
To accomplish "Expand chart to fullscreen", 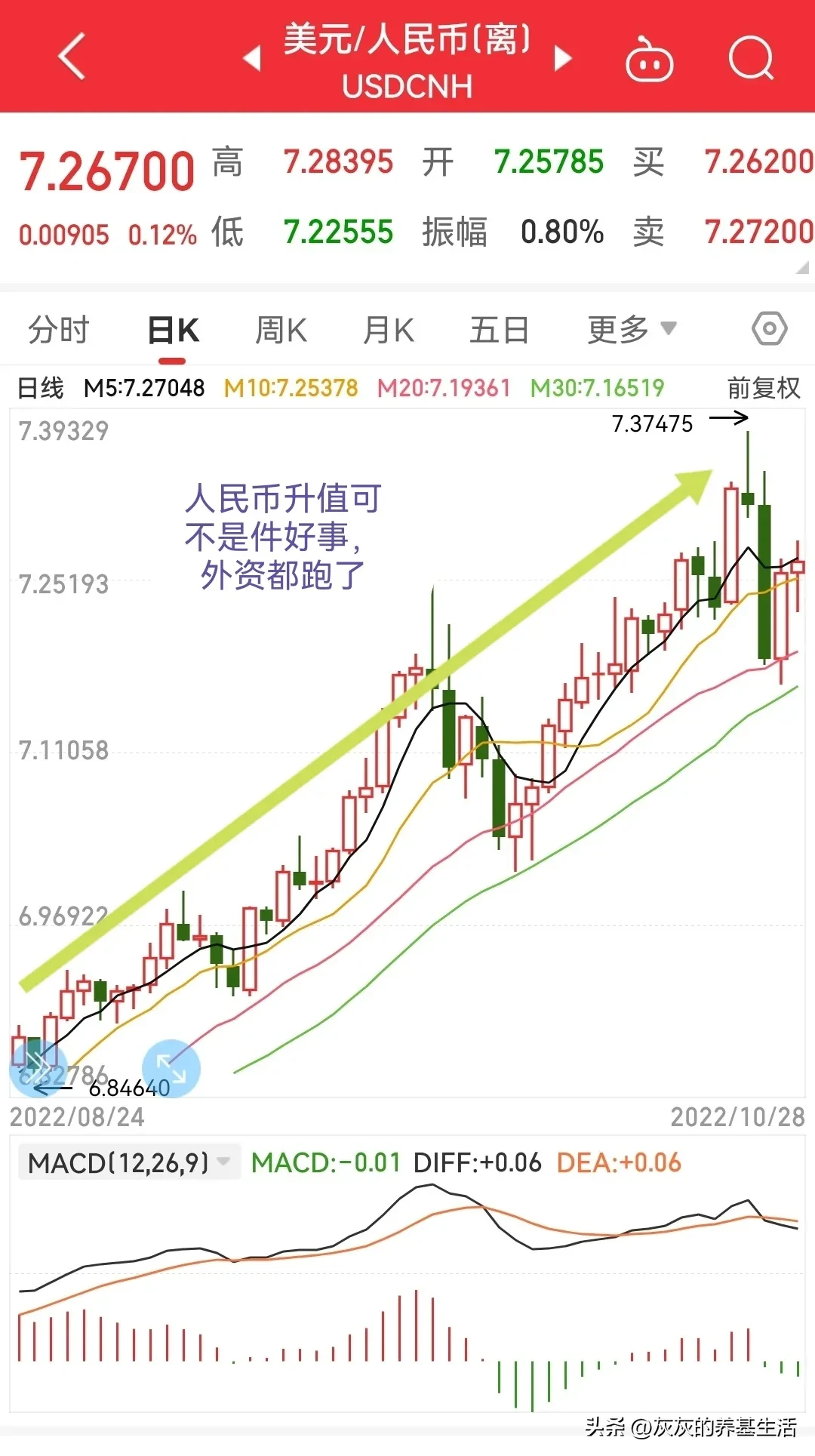I will tap(171, 1069).
